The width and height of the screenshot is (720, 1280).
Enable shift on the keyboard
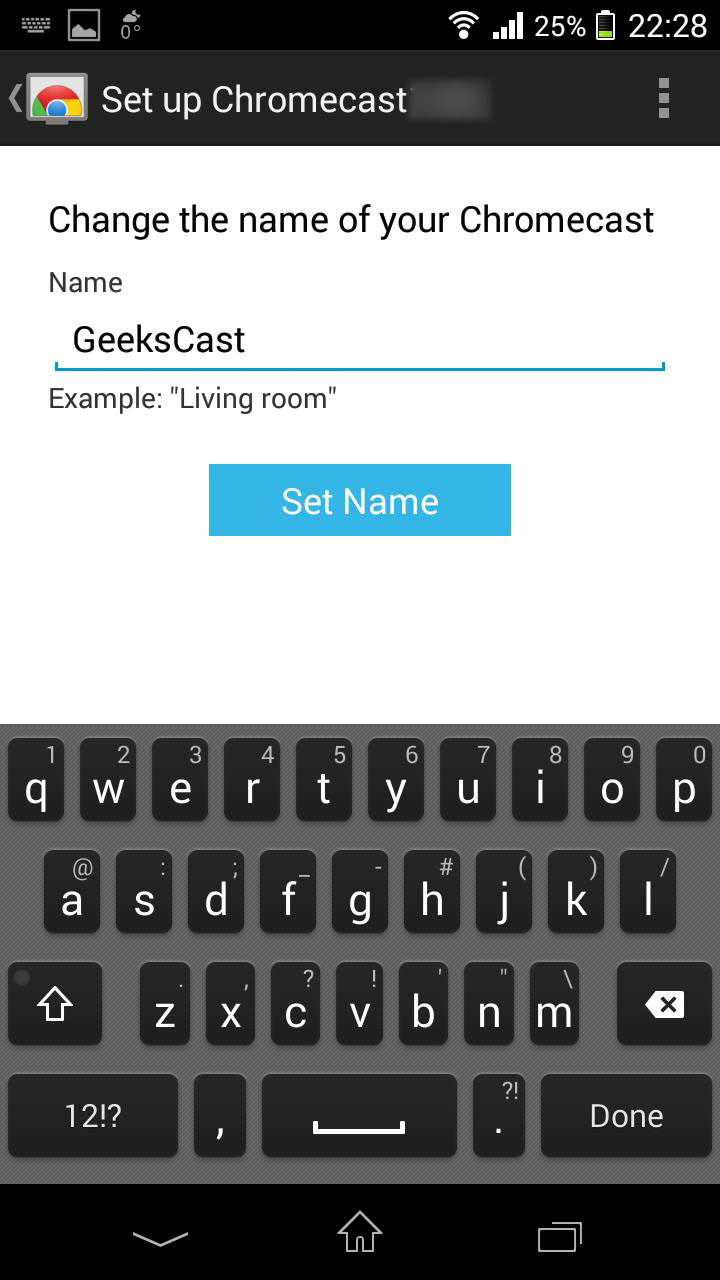coord(55,1004)
